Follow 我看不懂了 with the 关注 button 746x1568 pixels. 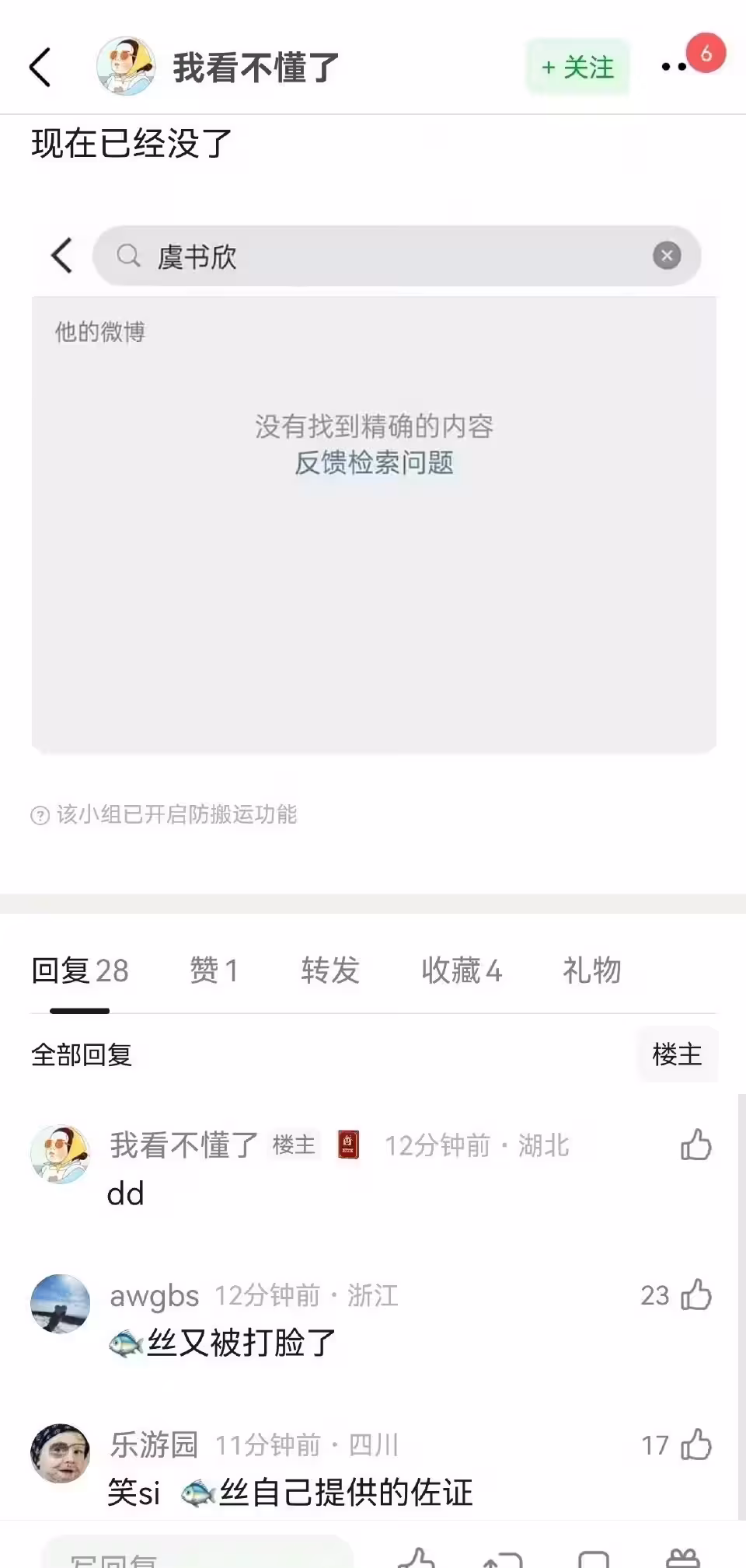[577, 68]
